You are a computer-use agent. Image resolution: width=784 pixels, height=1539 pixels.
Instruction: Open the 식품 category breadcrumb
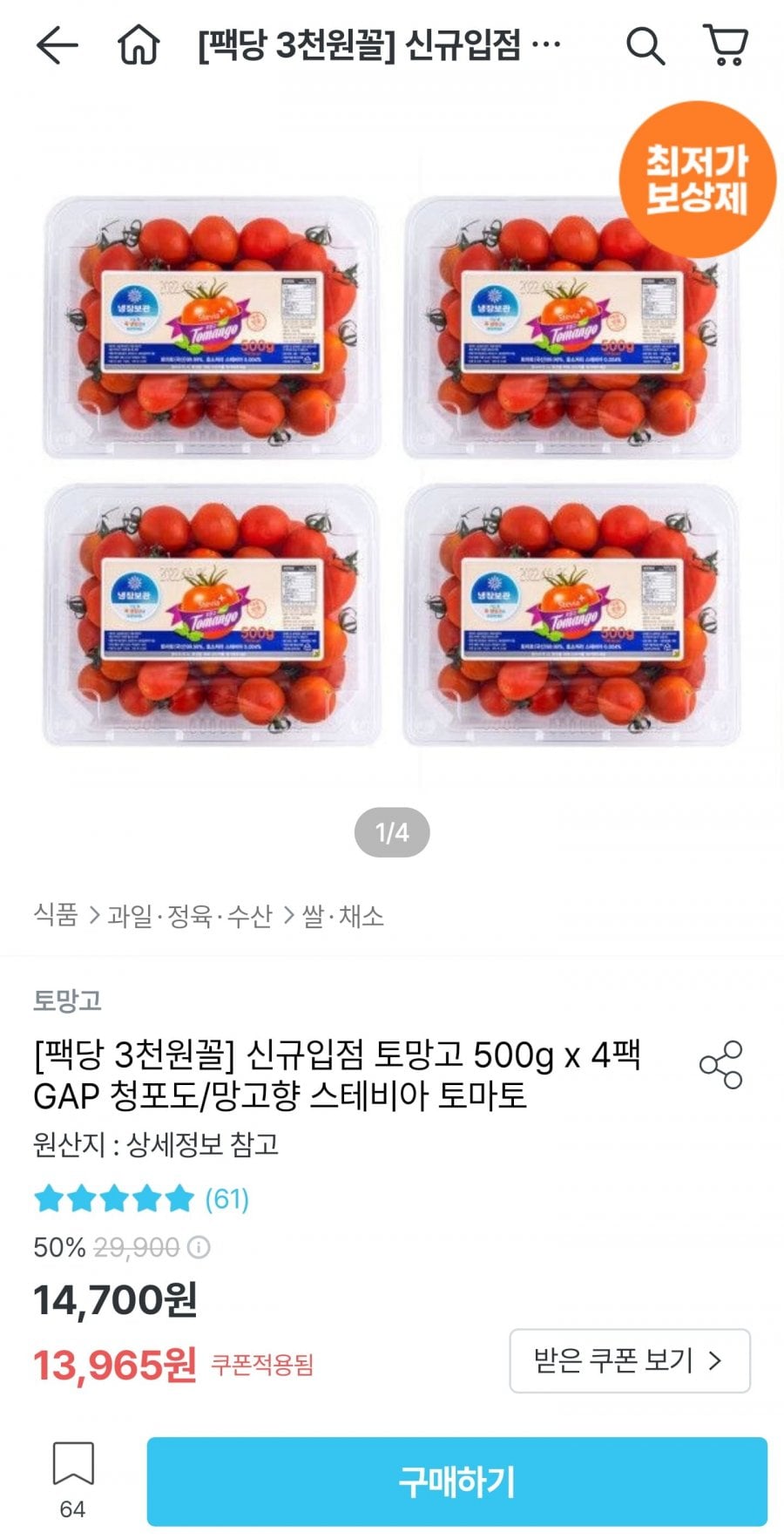pos(56,915)
